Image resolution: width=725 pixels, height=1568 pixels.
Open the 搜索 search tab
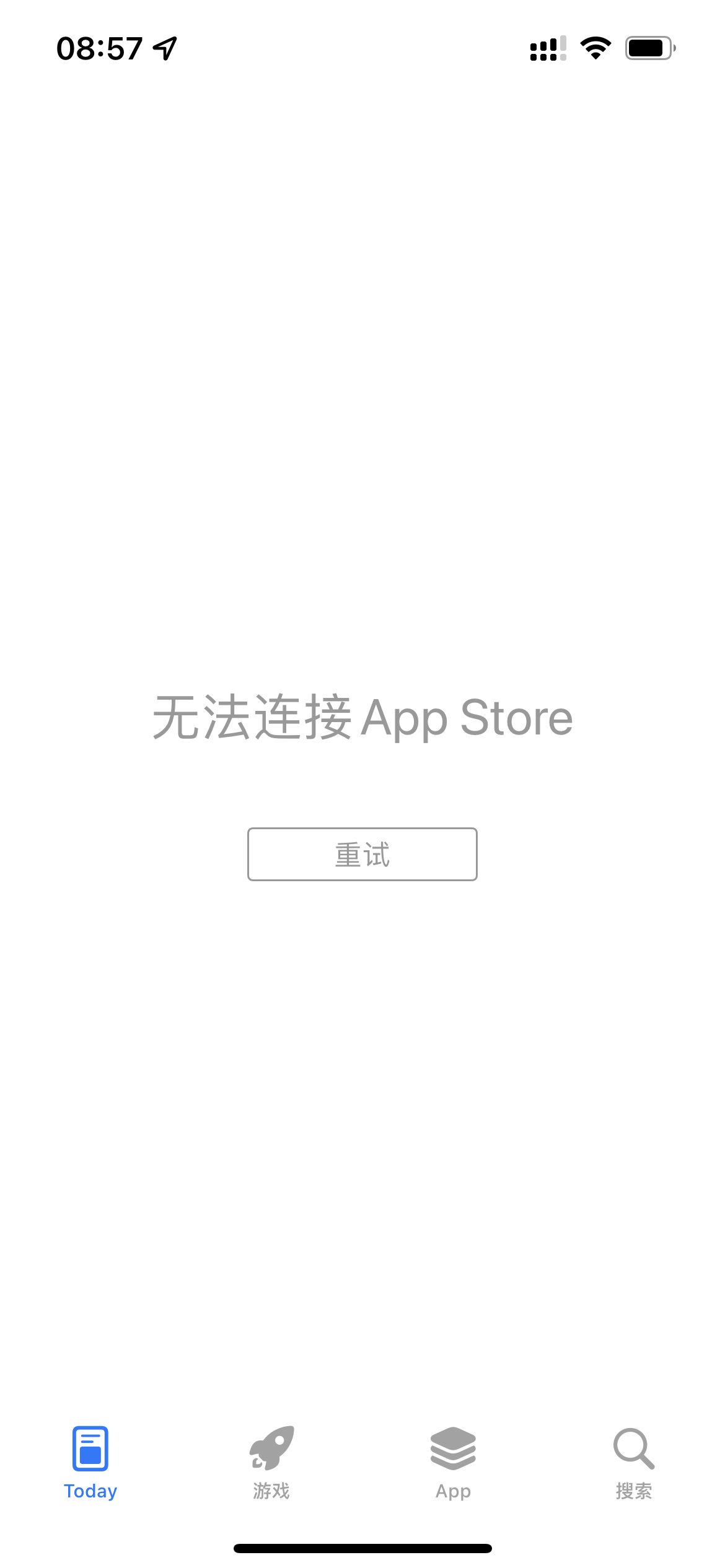tap(633, 1461)
